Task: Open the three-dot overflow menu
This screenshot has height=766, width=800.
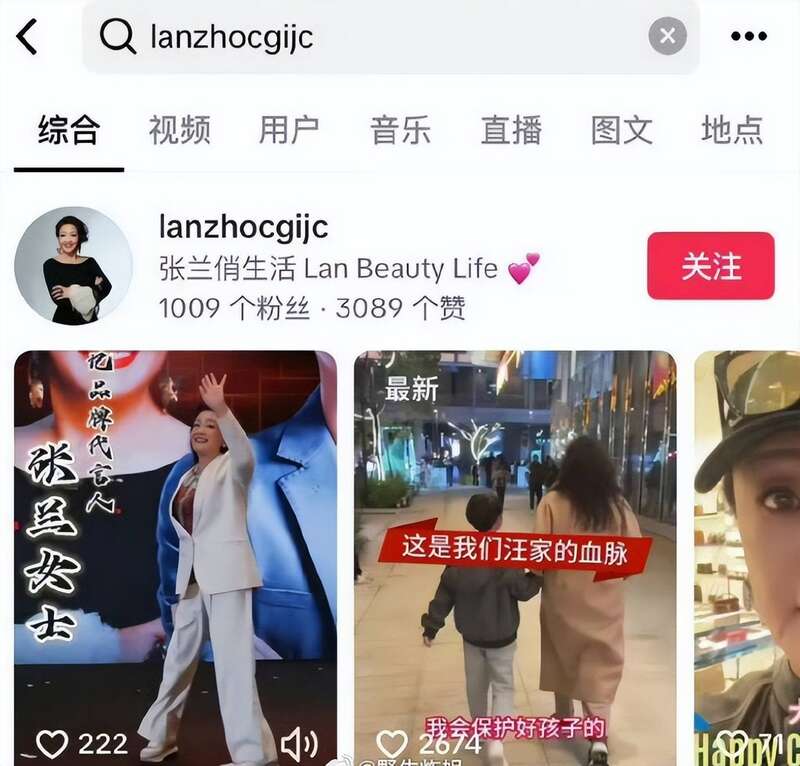Action: (748, 37)
